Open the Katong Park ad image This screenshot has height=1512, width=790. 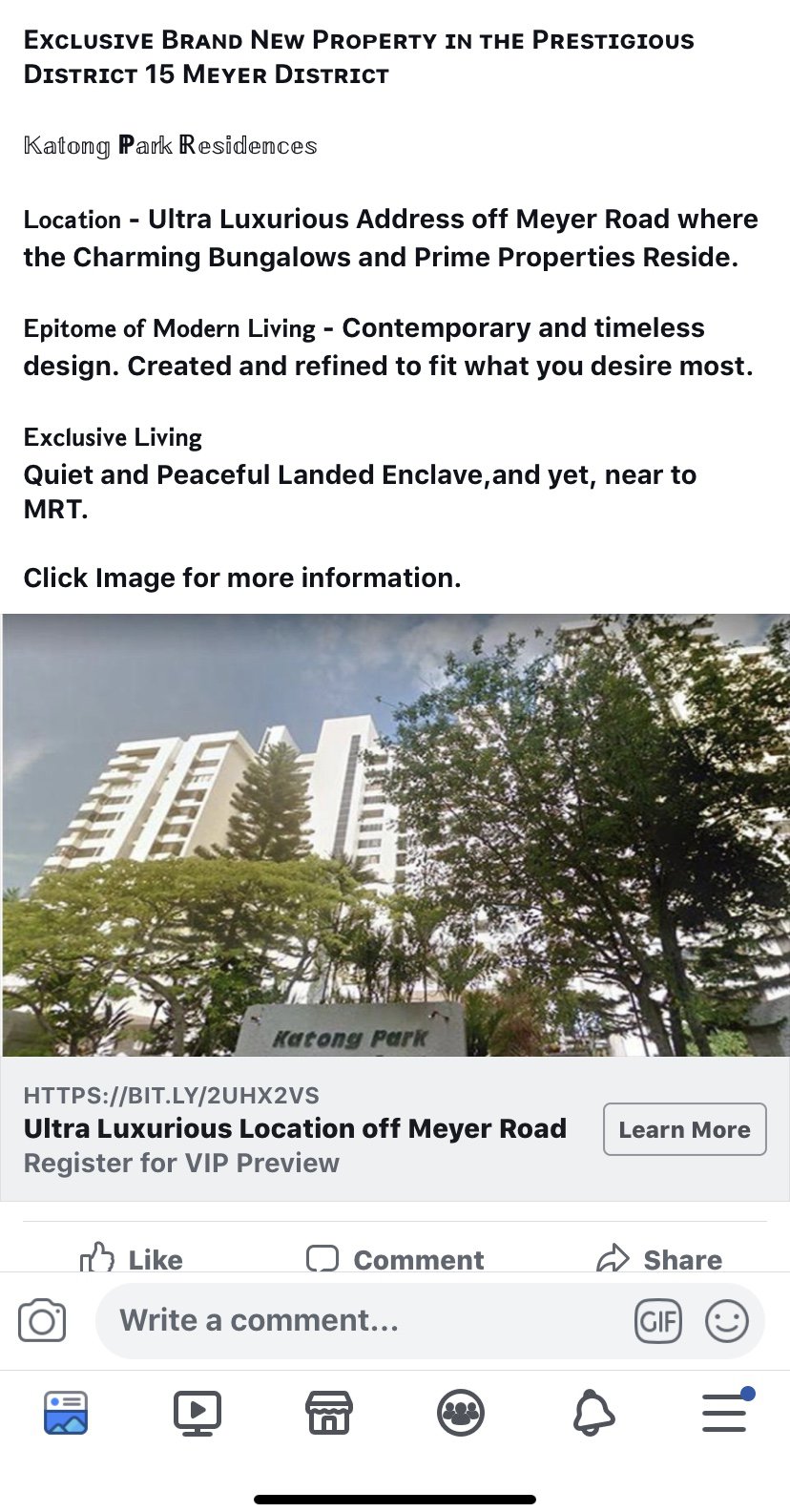click(395, 835)
